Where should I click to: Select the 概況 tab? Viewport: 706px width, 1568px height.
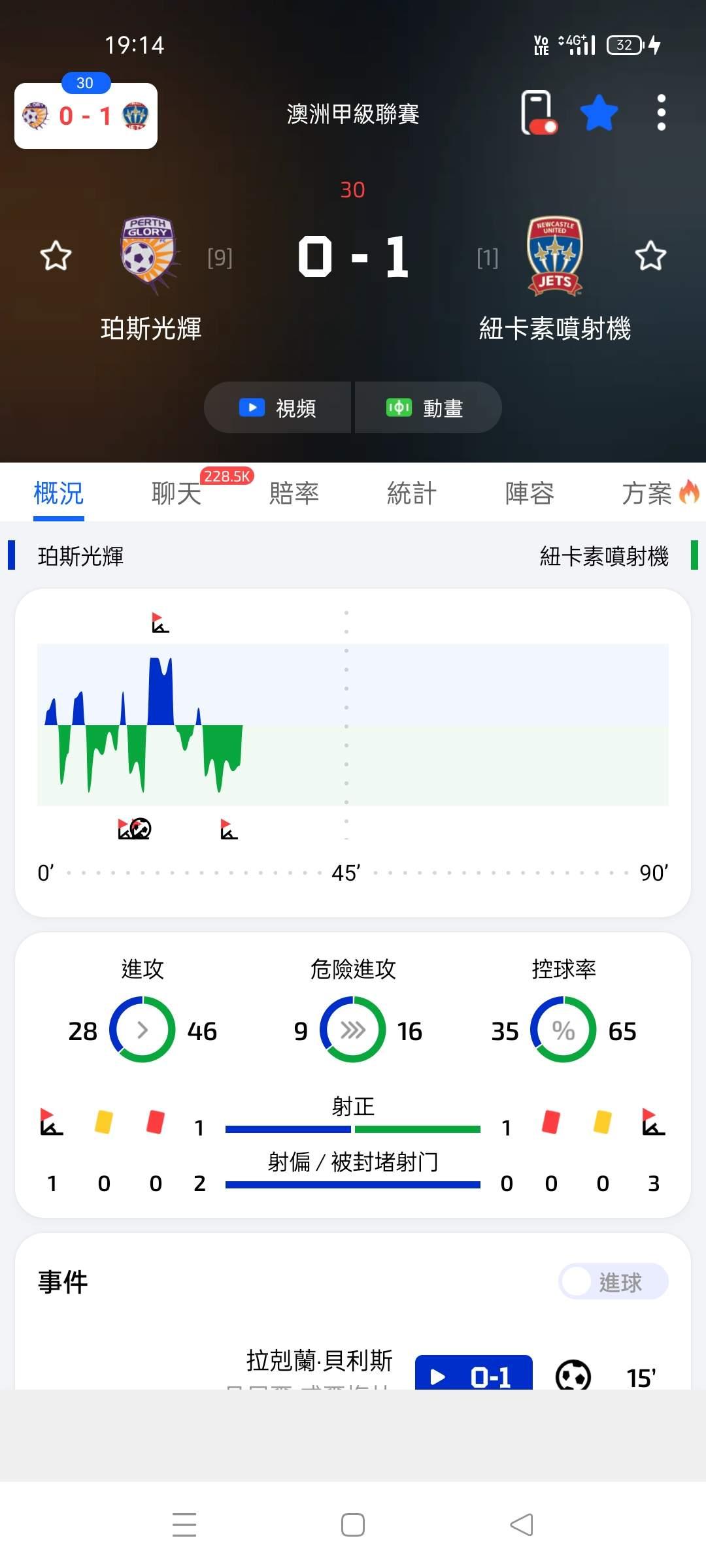[x=59, y=493]
